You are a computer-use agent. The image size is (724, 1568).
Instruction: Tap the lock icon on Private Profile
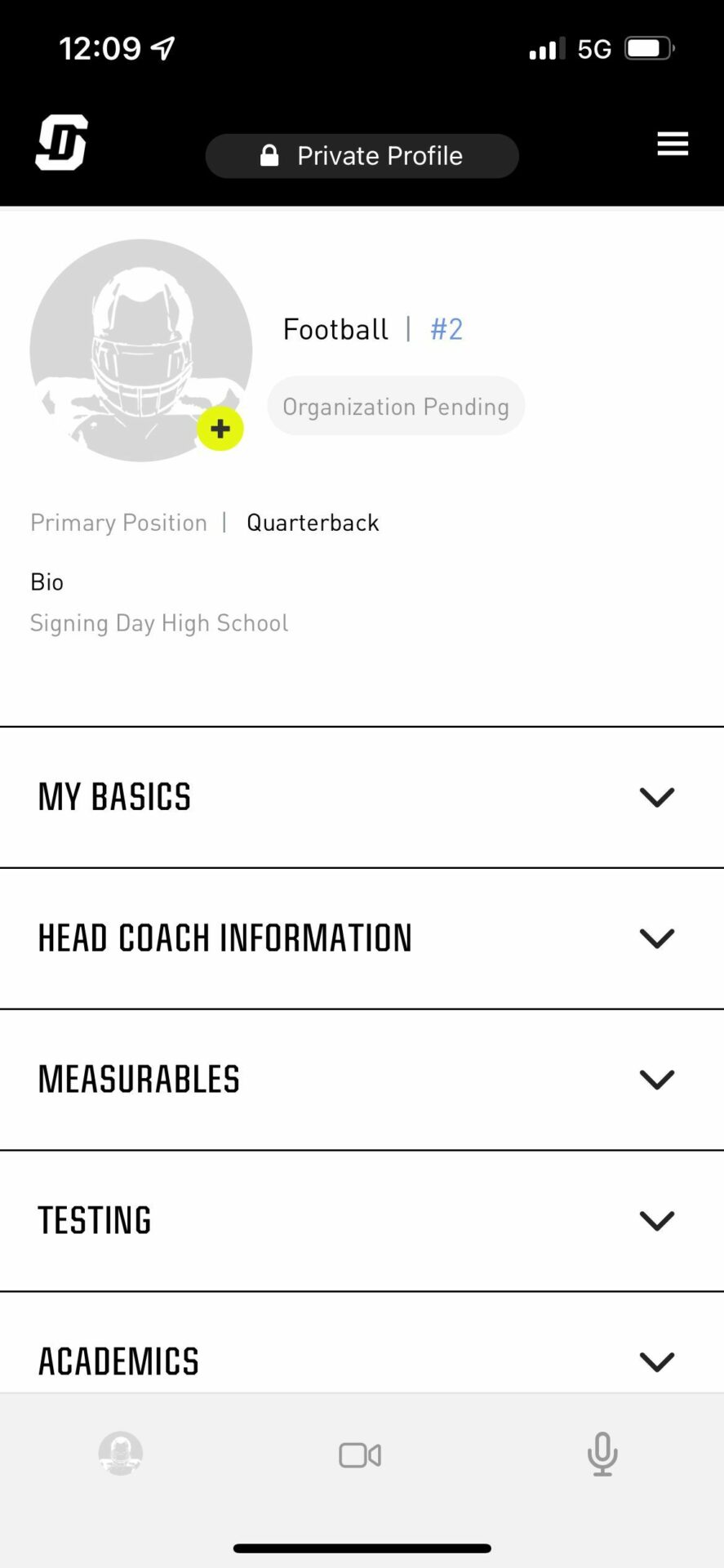[x=269, y=155]
